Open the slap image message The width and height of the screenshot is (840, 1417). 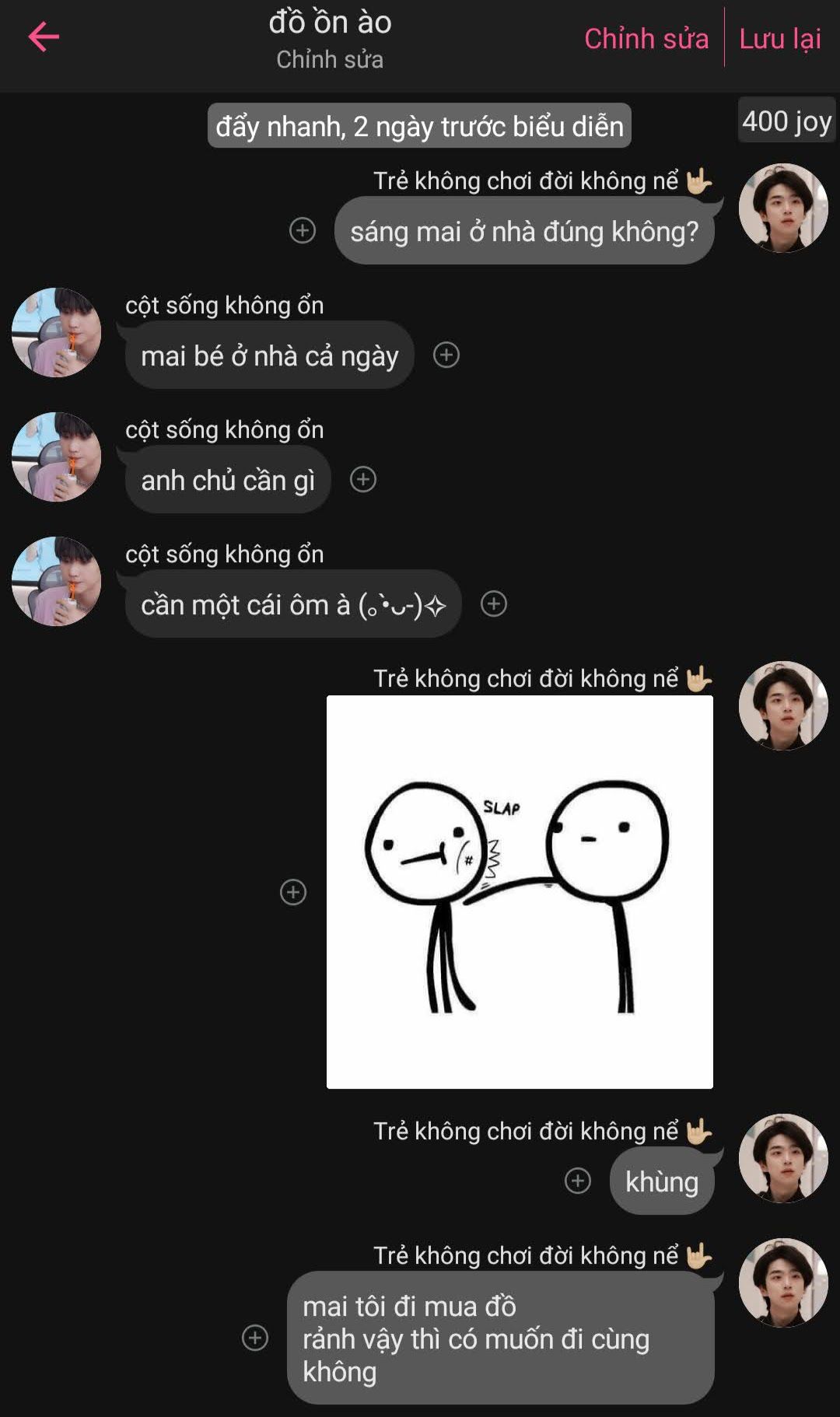point(520,892)
